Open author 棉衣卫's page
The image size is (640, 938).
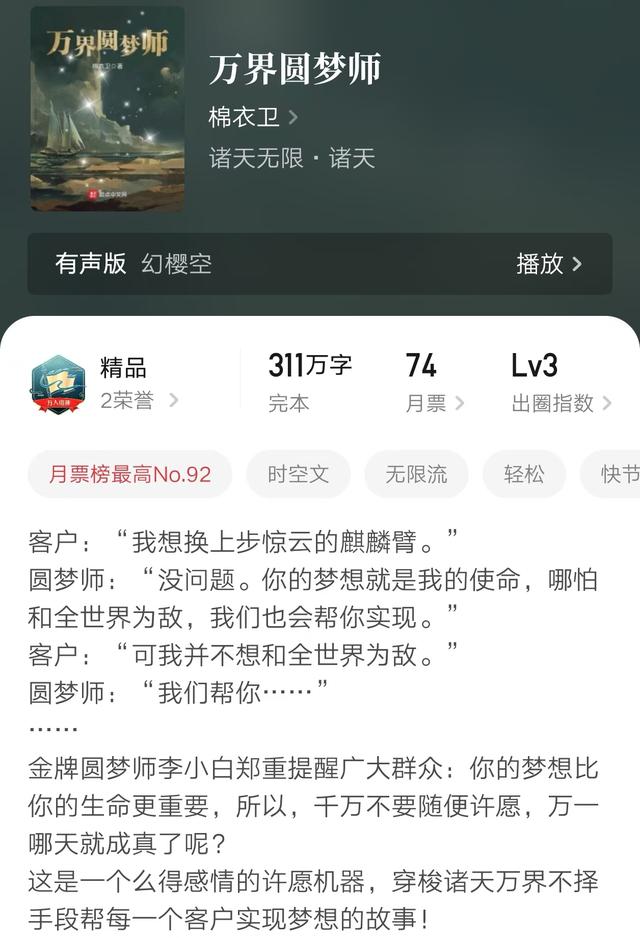pos(253,117)
